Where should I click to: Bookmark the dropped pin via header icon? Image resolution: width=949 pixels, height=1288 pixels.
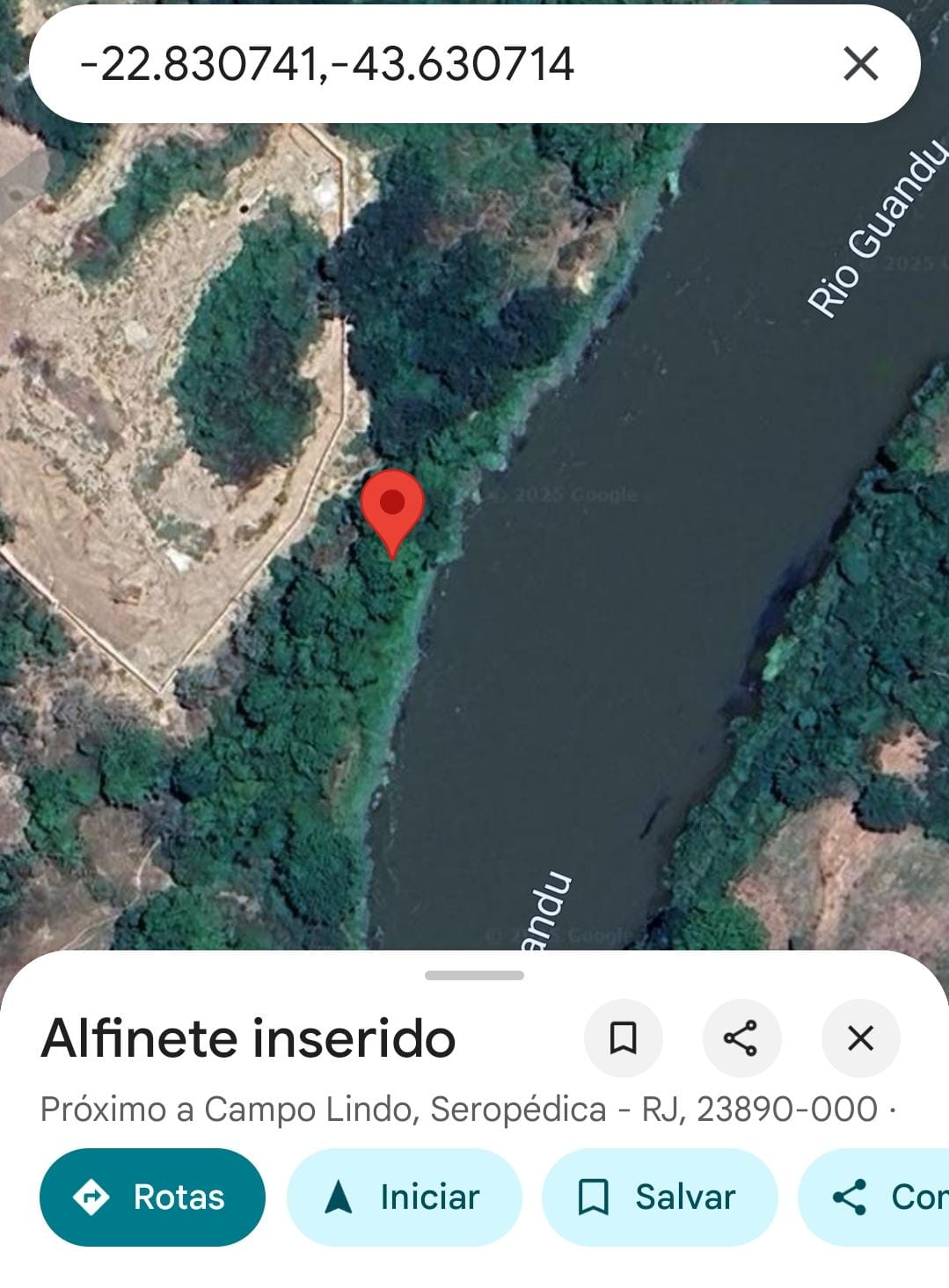[623, 1038]
